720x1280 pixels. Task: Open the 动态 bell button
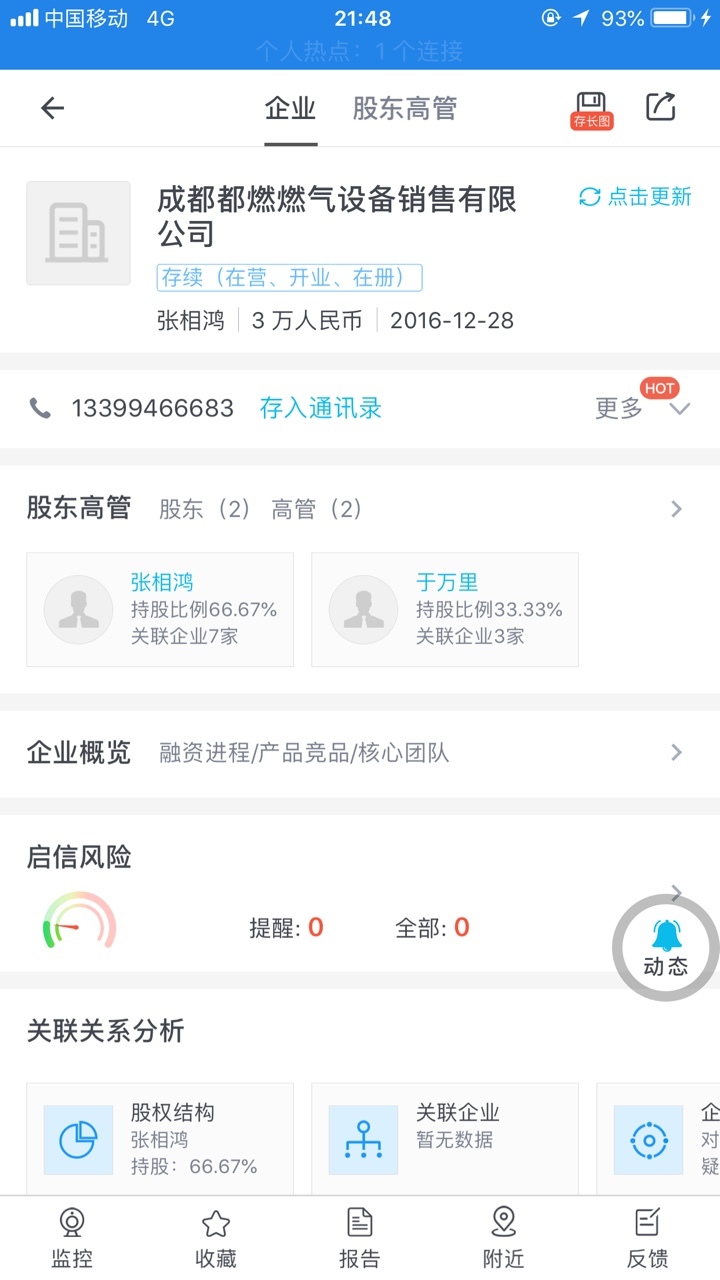tap(666, 948)
